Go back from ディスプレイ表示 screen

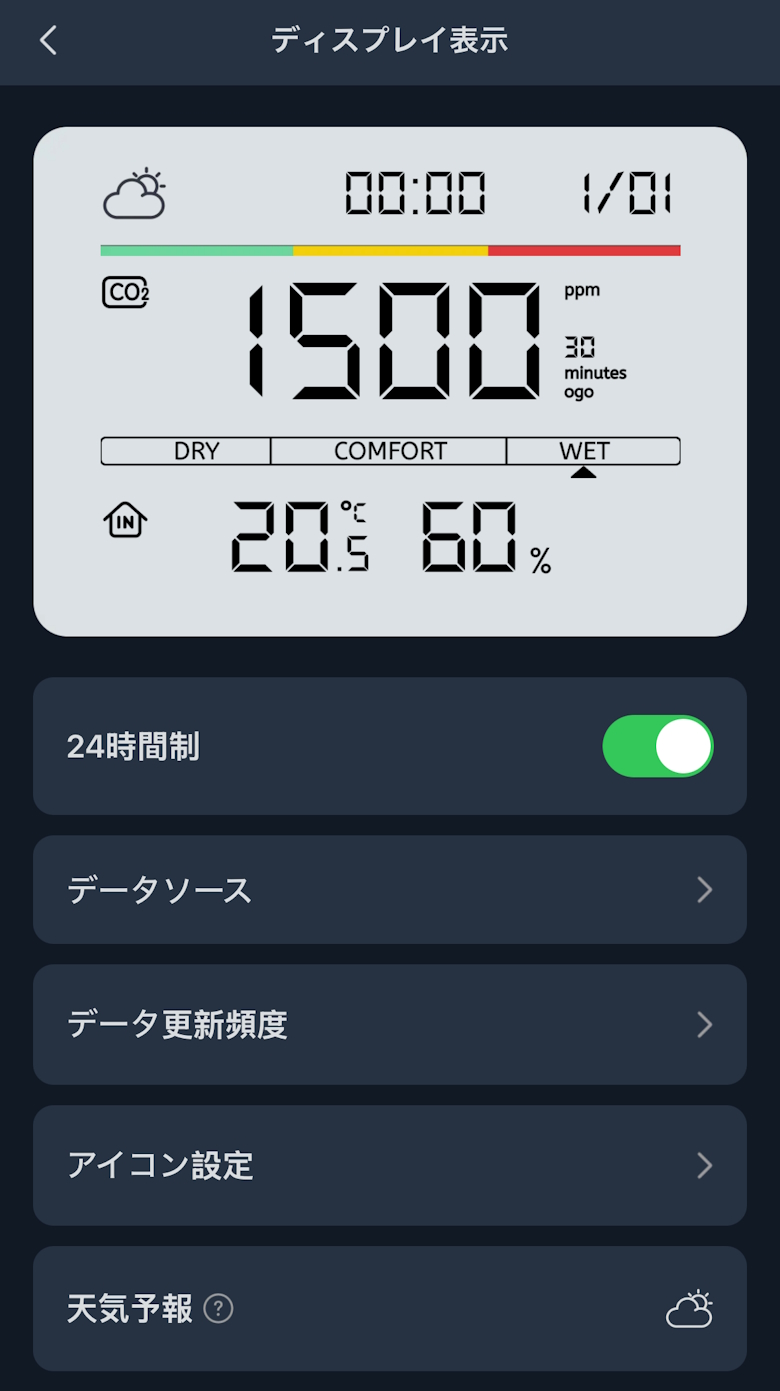point(48,41)
